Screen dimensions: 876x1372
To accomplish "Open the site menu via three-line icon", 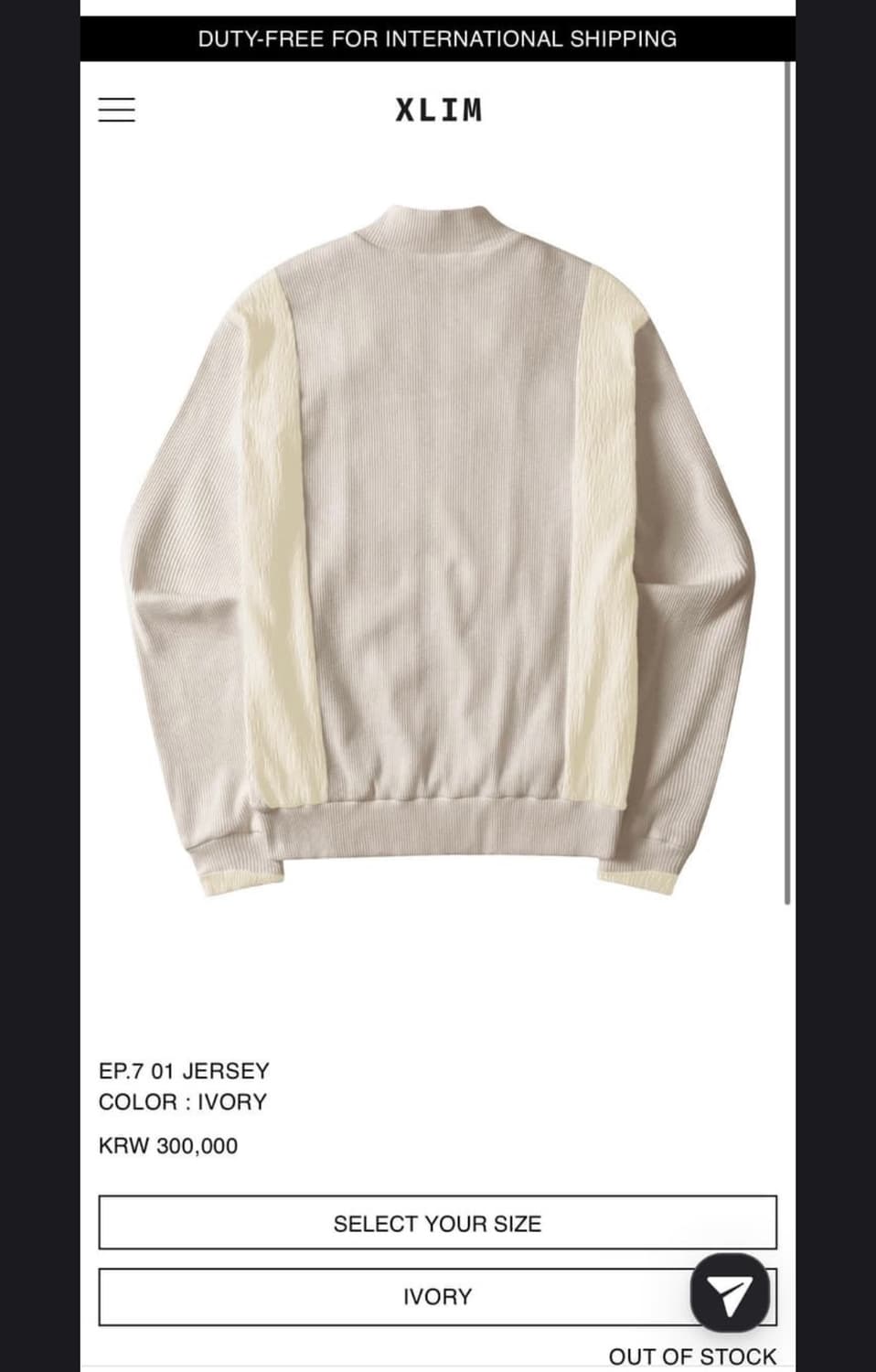I will [117, 110].
